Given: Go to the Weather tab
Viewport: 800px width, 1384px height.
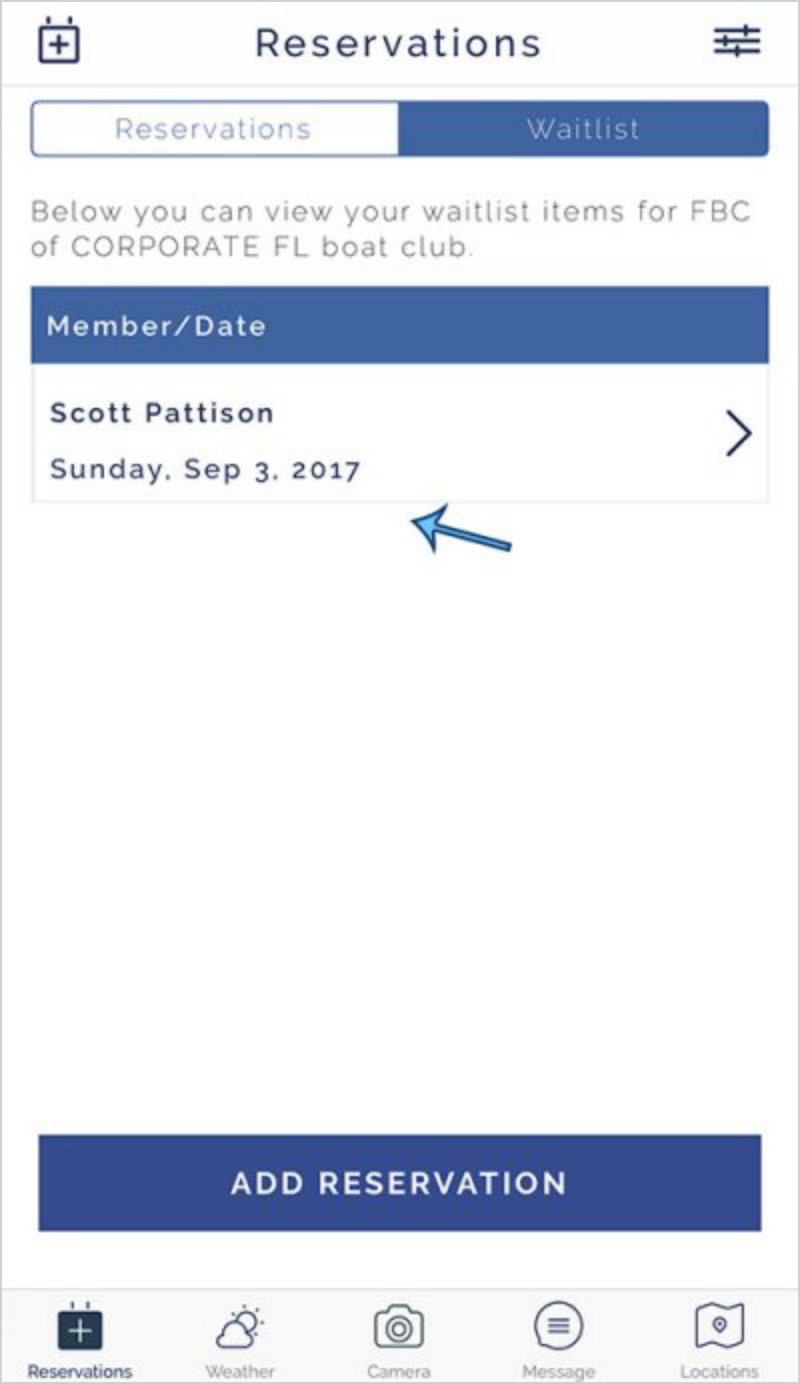Looking at the screenshot, I should [240, 1342].
